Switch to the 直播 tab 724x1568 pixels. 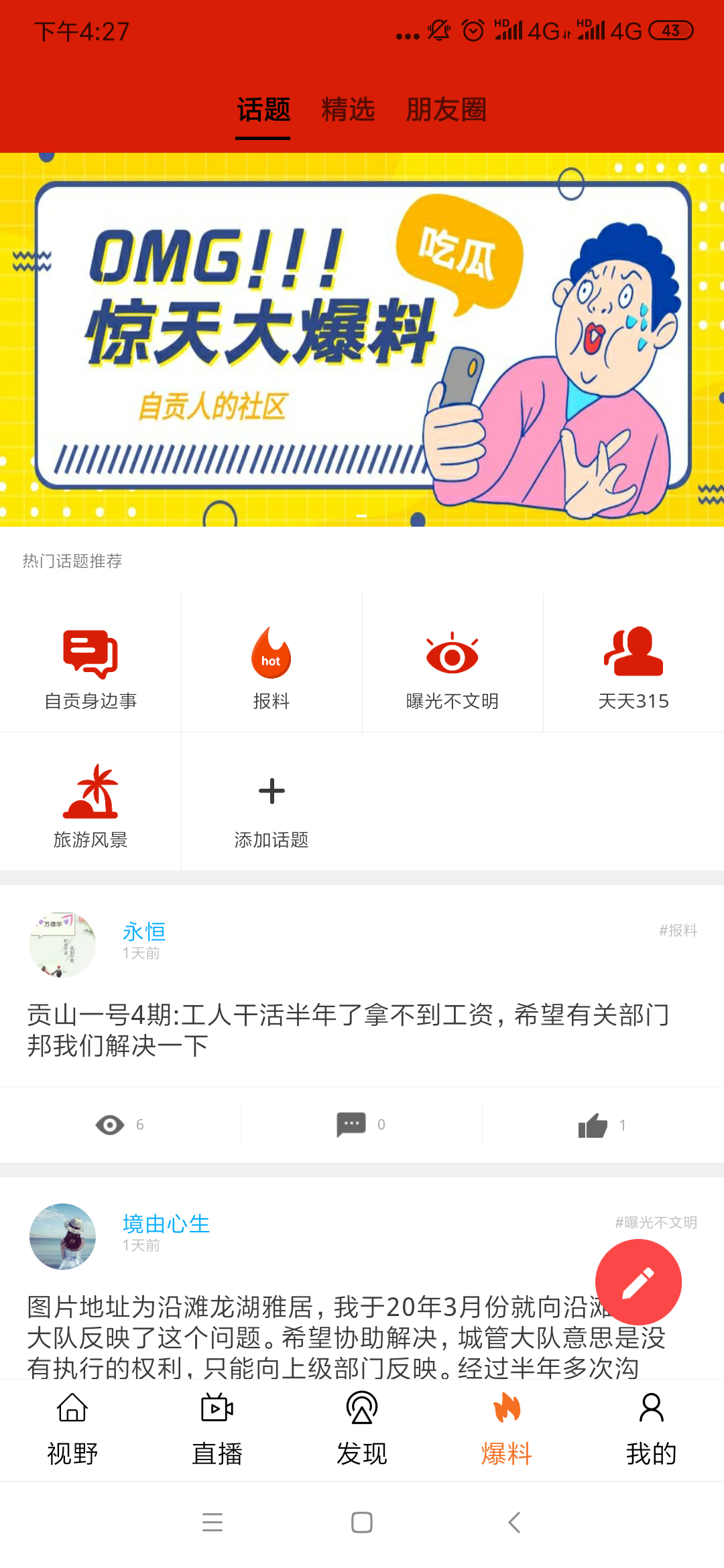pos(217,1430)
